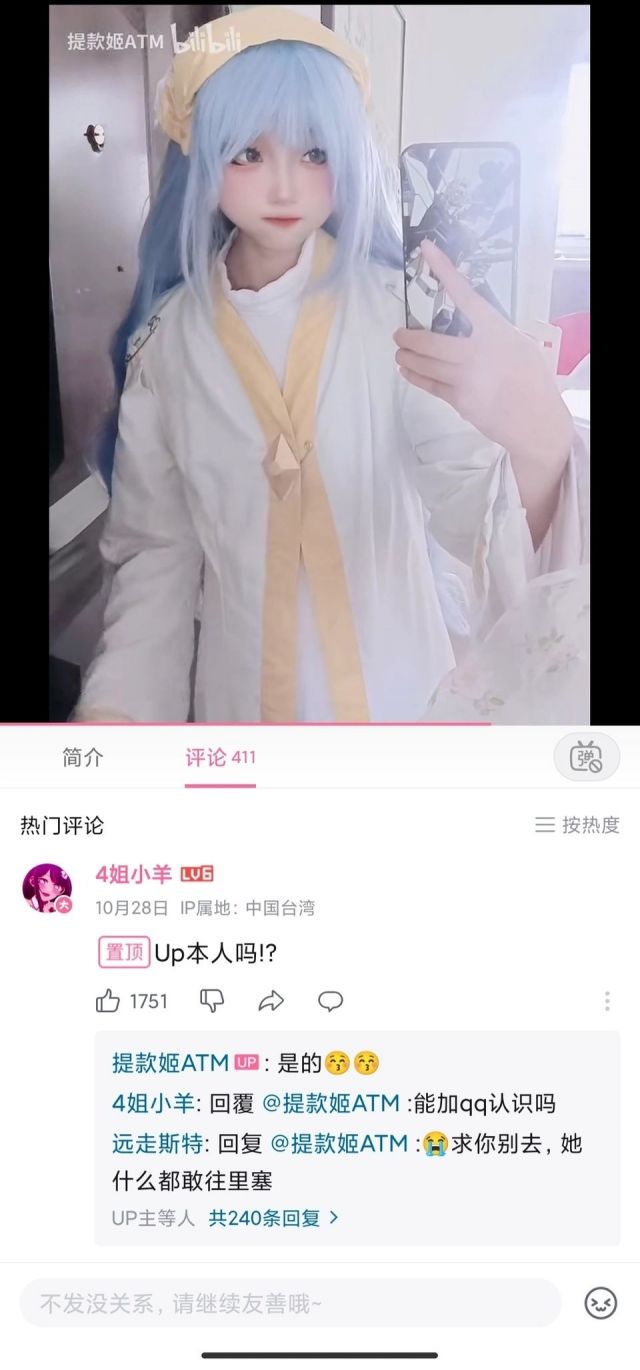Dislike the comment by 4姐小羊
This screenshot has height=1370, width=640.
tap(212, 1001)
